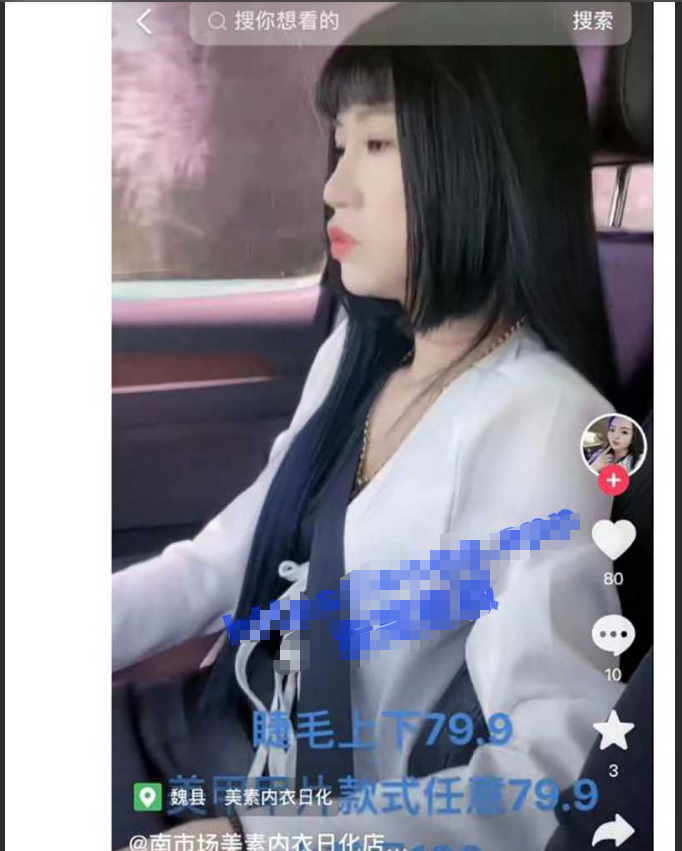Share this video with the arrow icon
The height and width of the screenshot is (851, 682).
(x=613, y=829)
